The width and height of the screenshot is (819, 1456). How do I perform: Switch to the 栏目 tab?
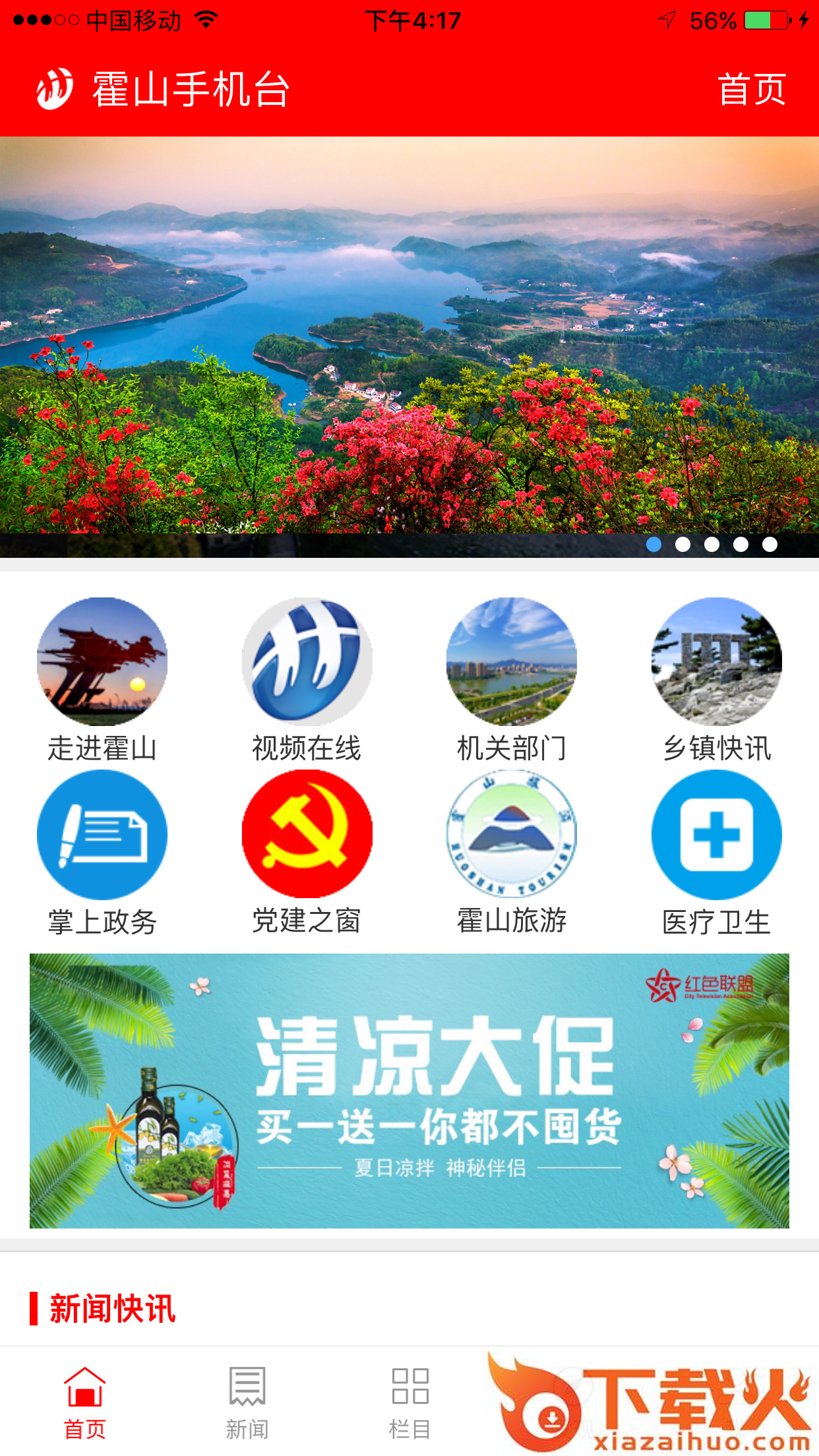(409, 1402)
